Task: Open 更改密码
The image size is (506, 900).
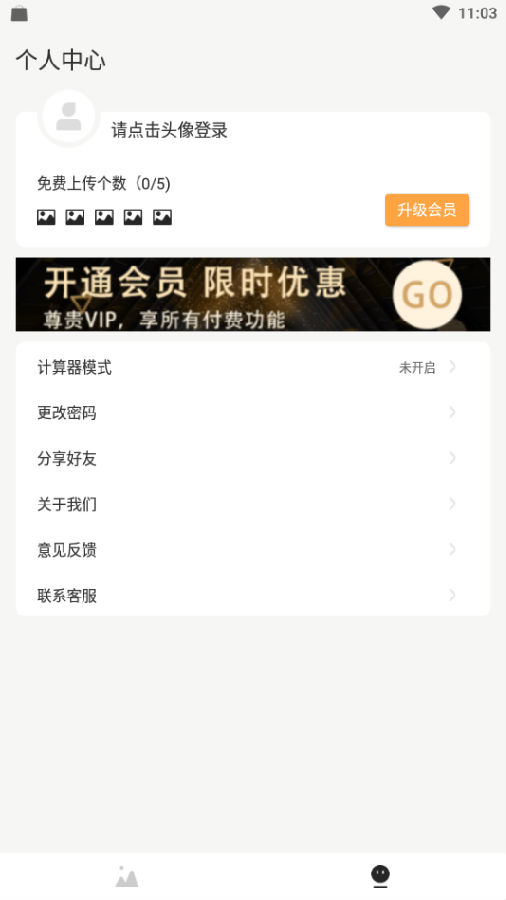Action: (253, 413)
